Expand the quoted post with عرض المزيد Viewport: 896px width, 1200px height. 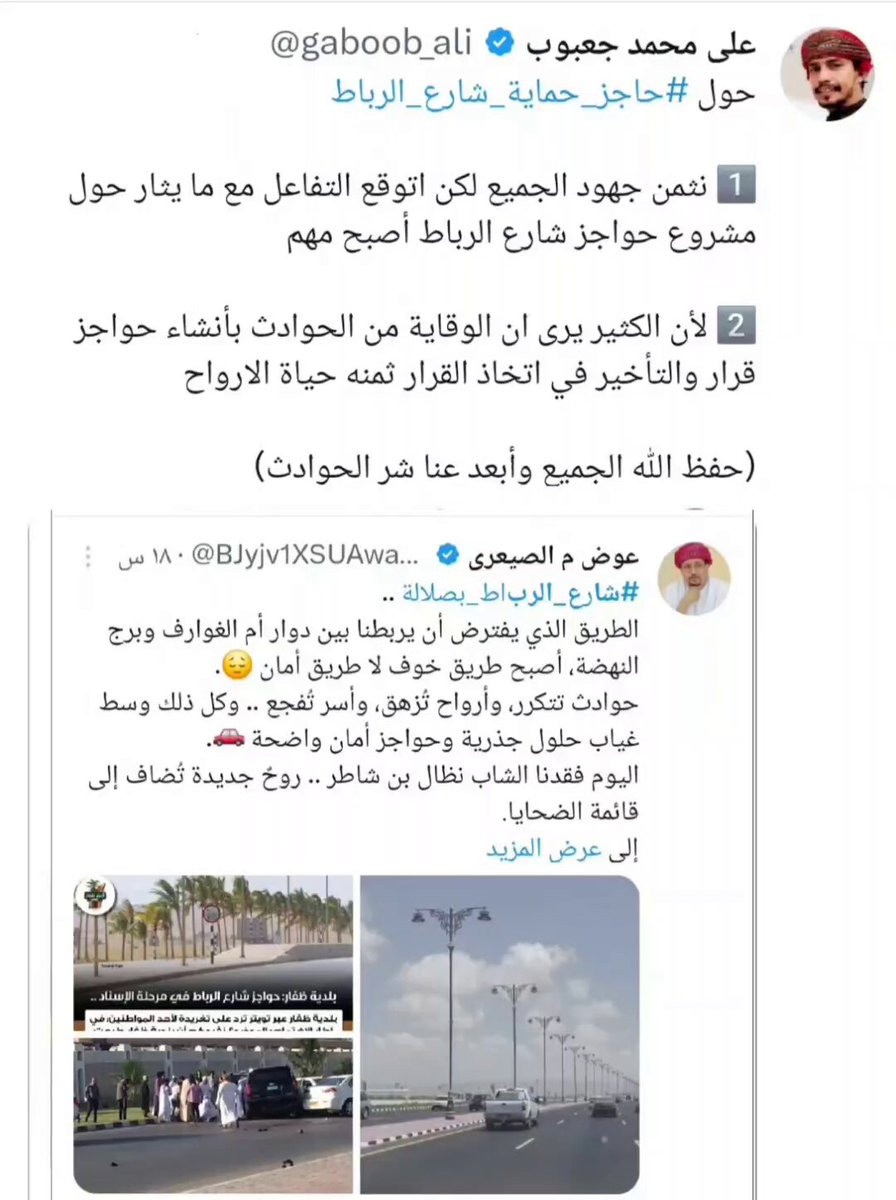(x=546, y=850)
